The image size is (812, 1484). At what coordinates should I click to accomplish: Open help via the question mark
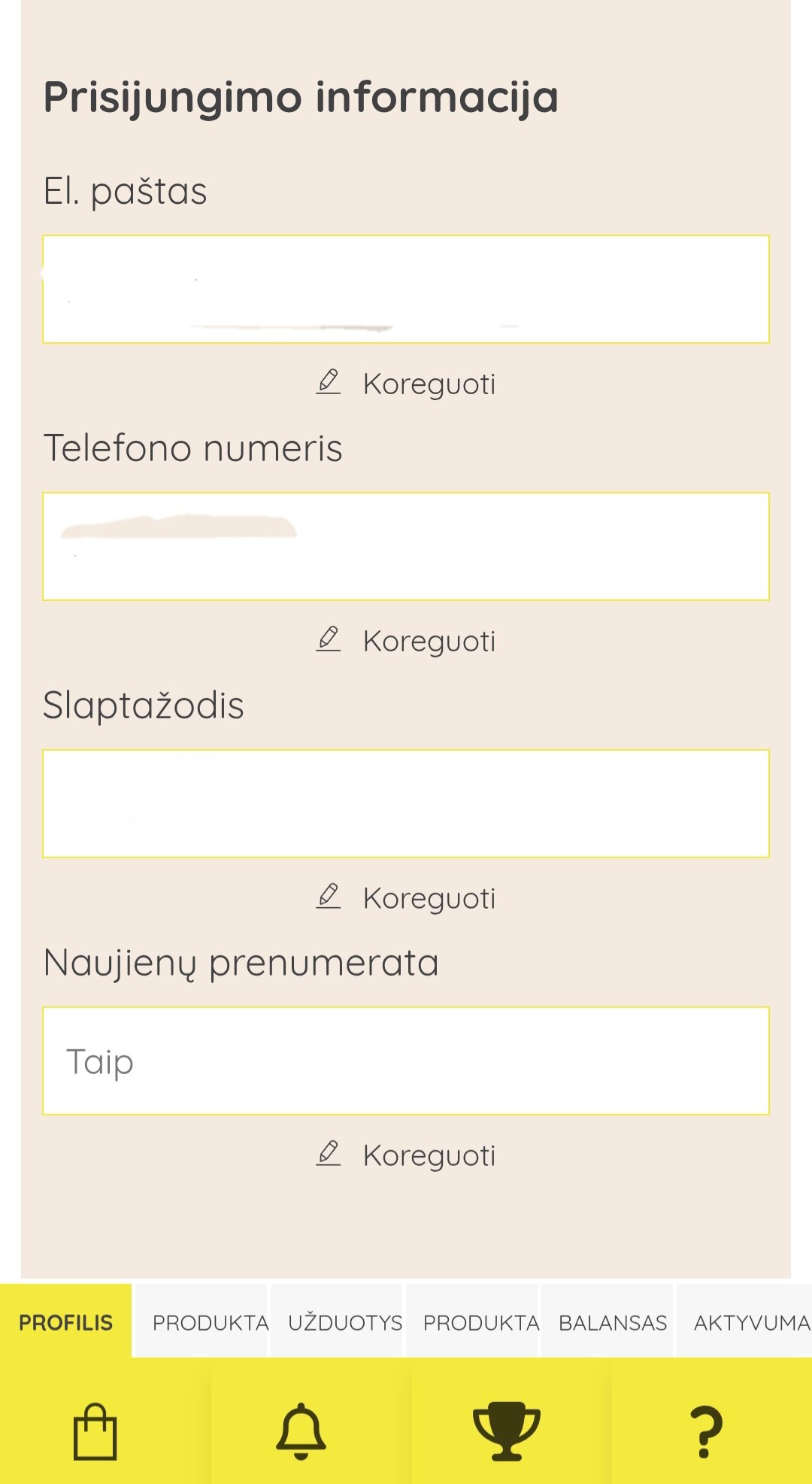click(x=706, y=1432)
